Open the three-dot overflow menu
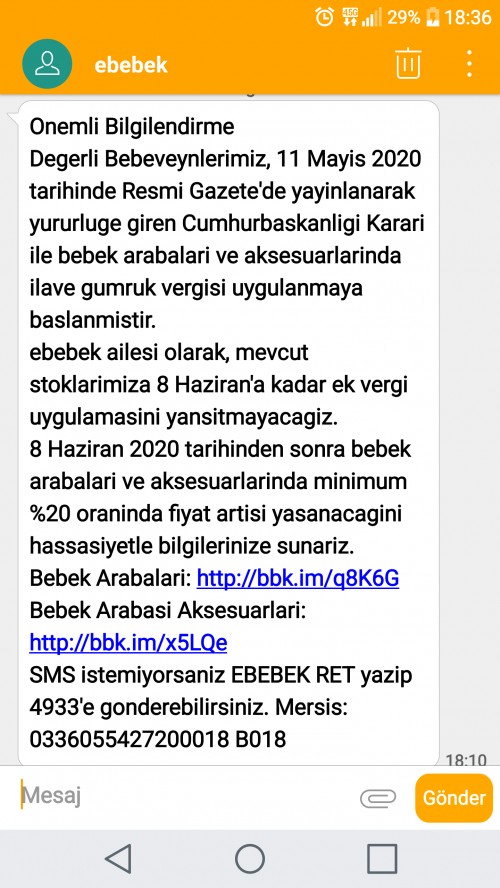 tap(469, 63)
